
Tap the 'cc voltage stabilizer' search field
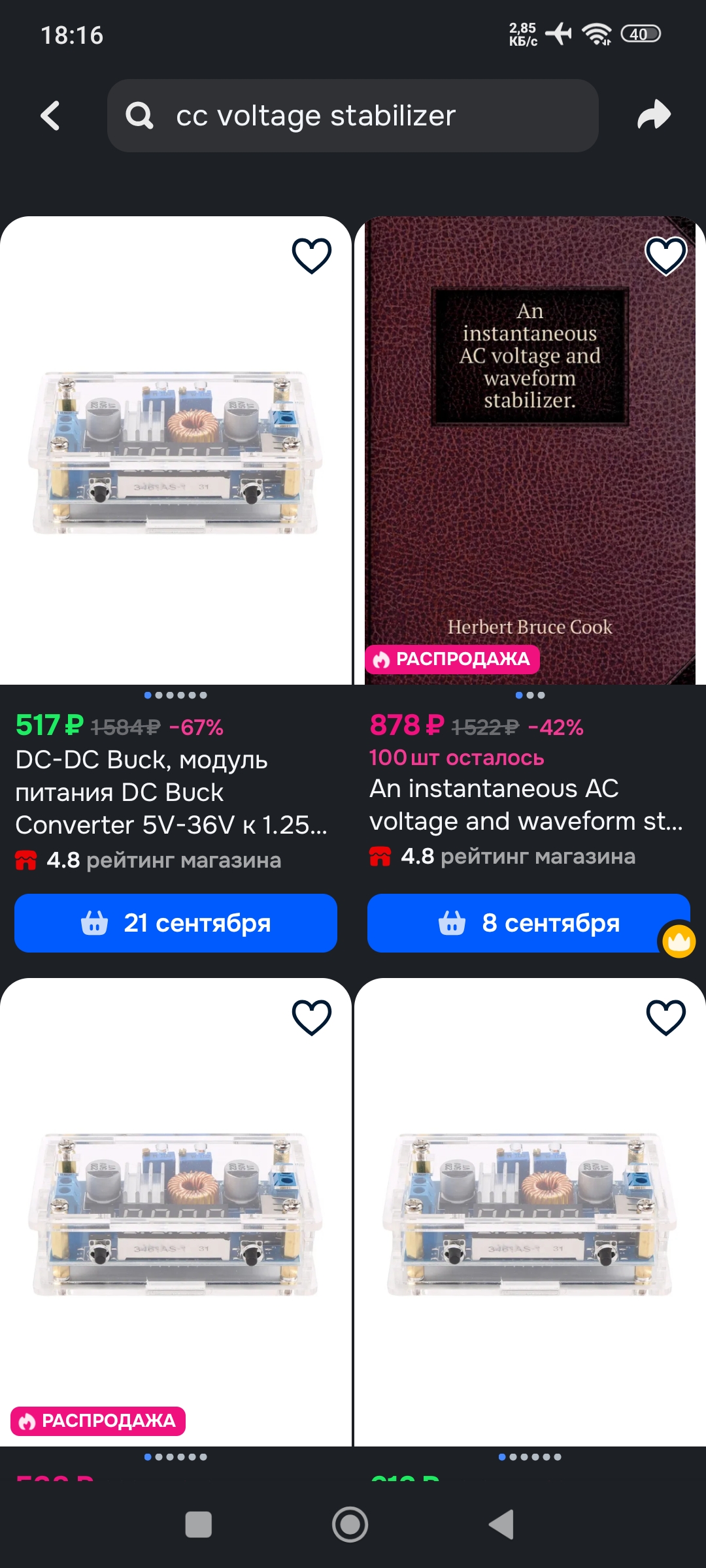point(353,116)
